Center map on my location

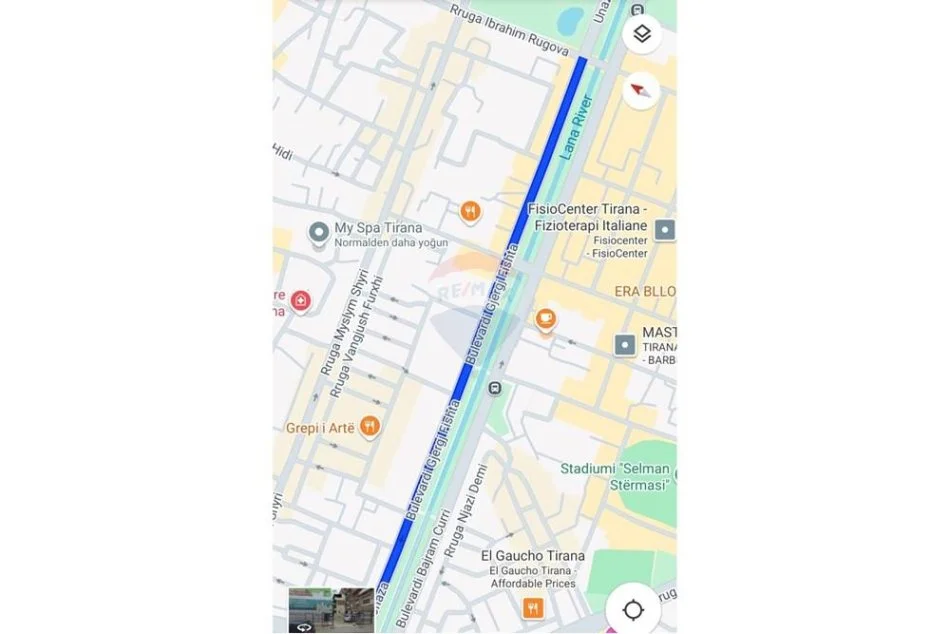pyautogui.click(x=633, y=608)
